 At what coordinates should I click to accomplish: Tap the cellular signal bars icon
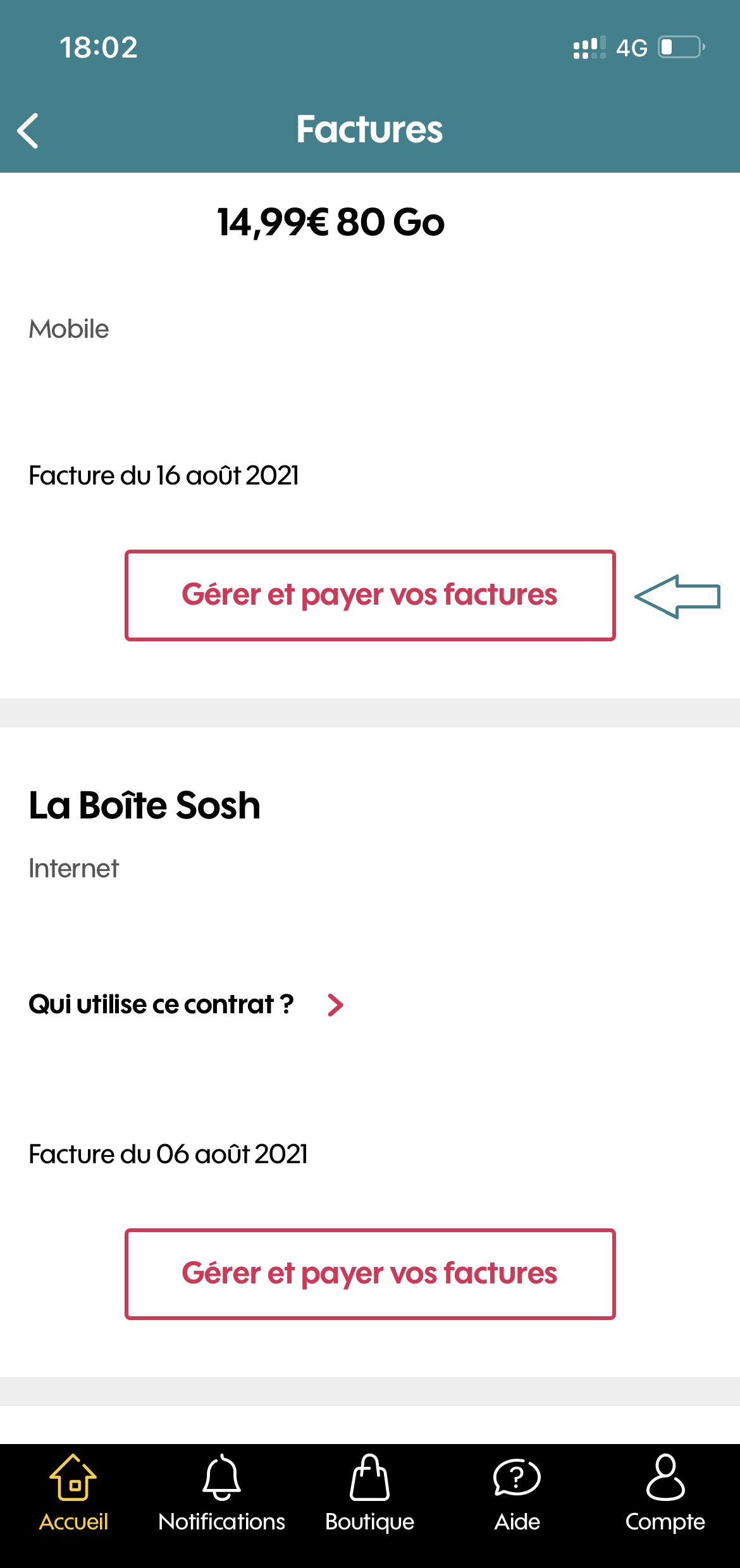(x=588, y=47)
